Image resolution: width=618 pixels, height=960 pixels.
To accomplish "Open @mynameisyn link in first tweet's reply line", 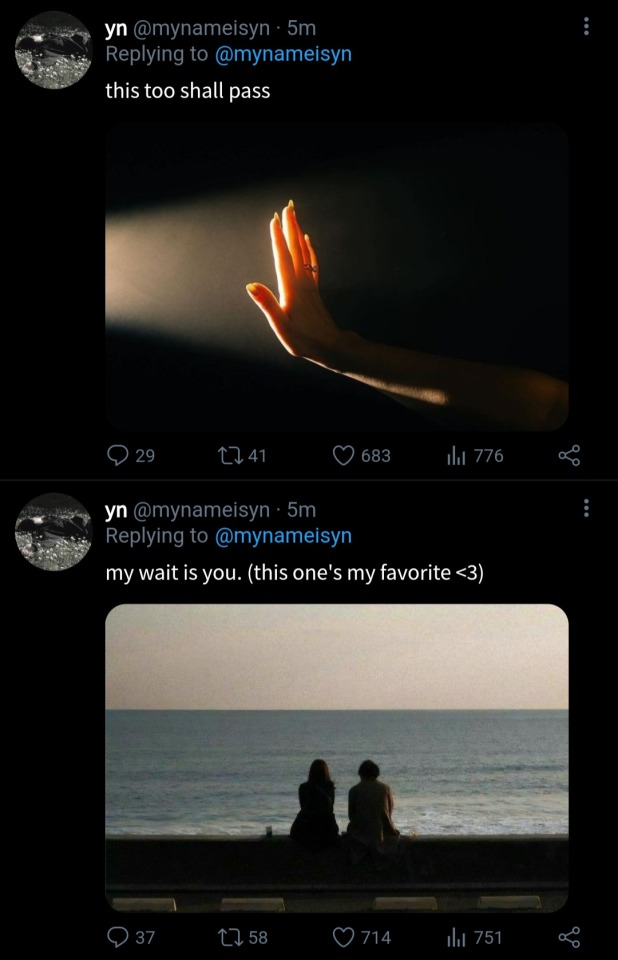I will click(x=283, y=55).
